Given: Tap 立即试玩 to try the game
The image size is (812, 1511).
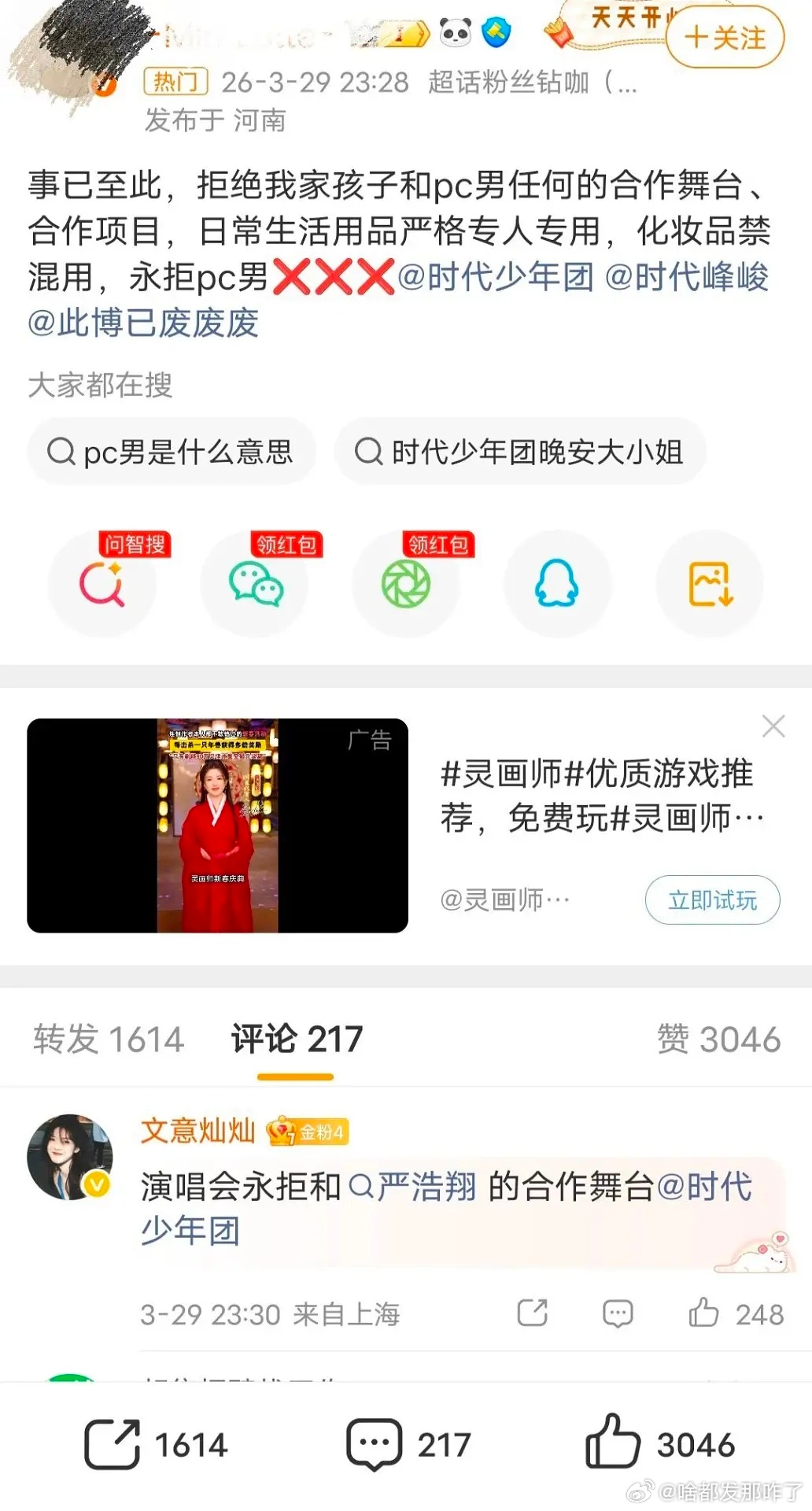Looking at the screenshot, I should click(710, 900).
